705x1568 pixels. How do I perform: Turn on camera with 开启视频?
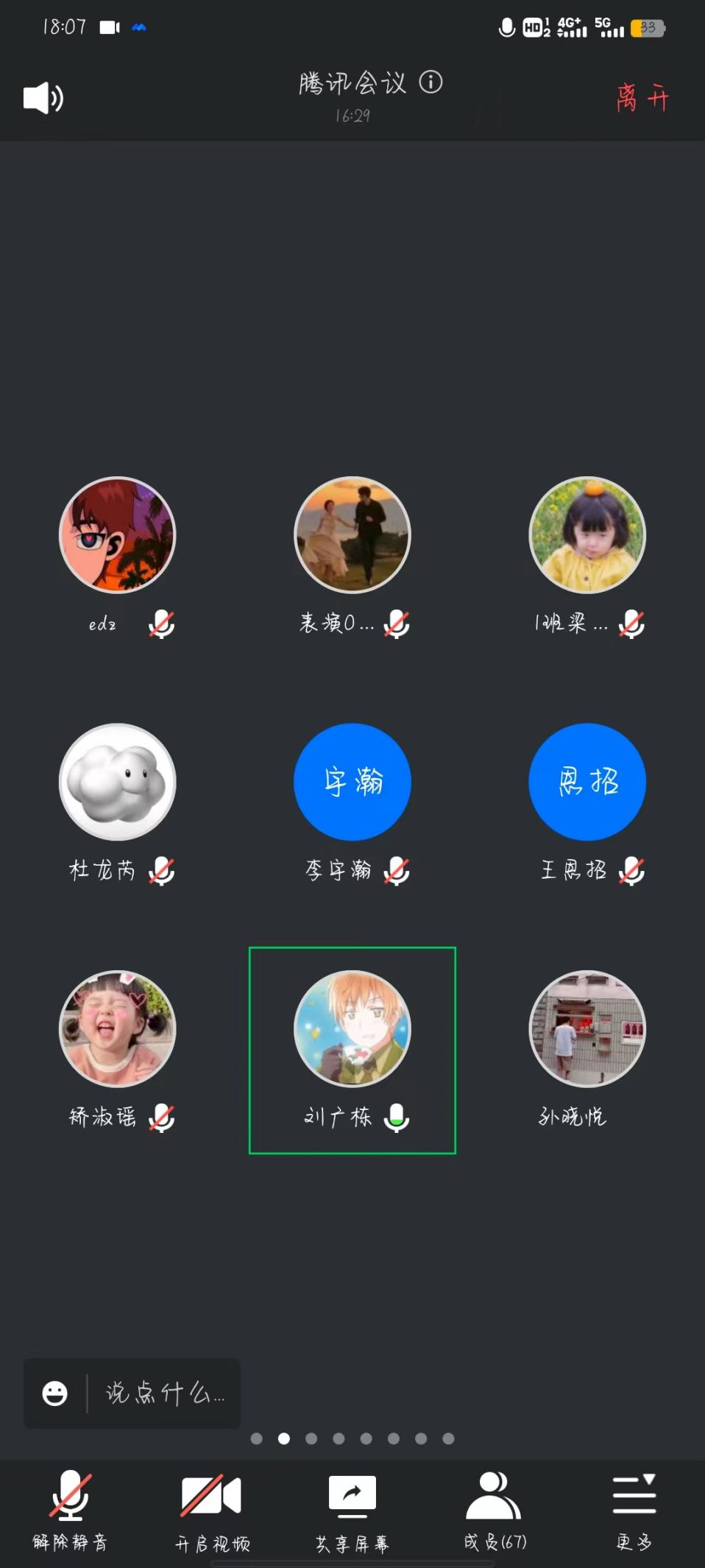(x=212, y=1509)
